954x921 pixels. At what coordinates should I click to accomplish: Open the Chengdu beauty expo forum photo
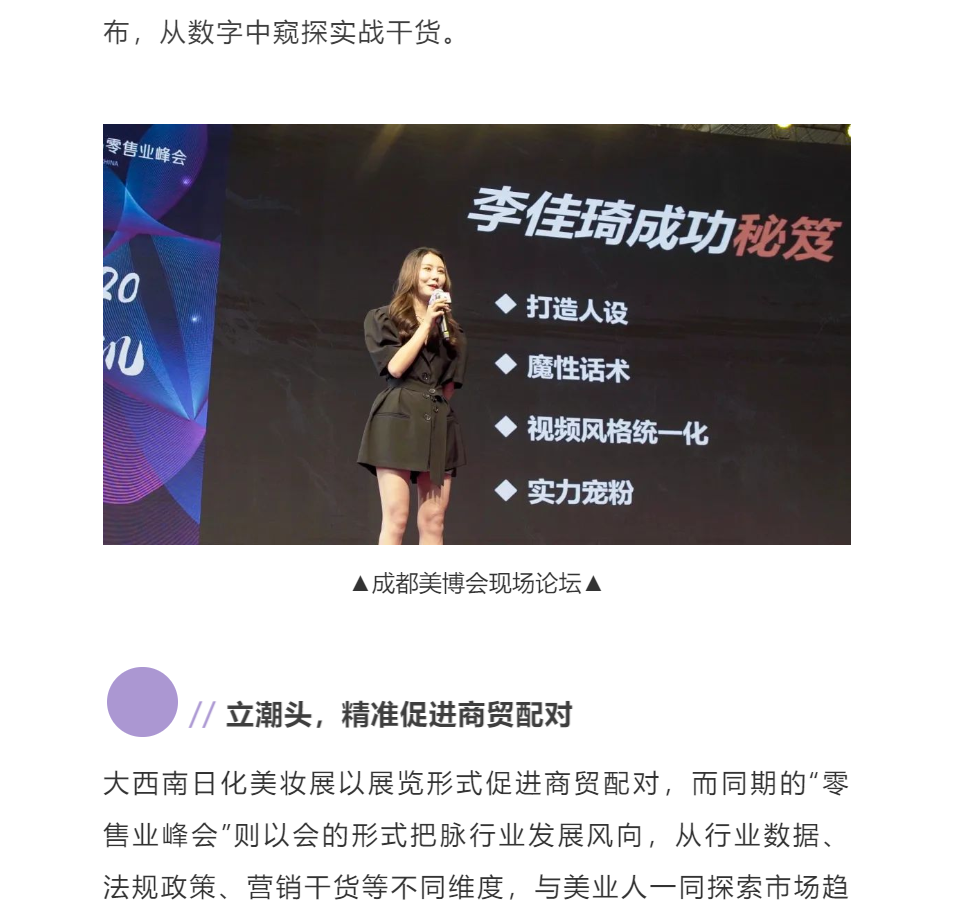pos(476,334)
